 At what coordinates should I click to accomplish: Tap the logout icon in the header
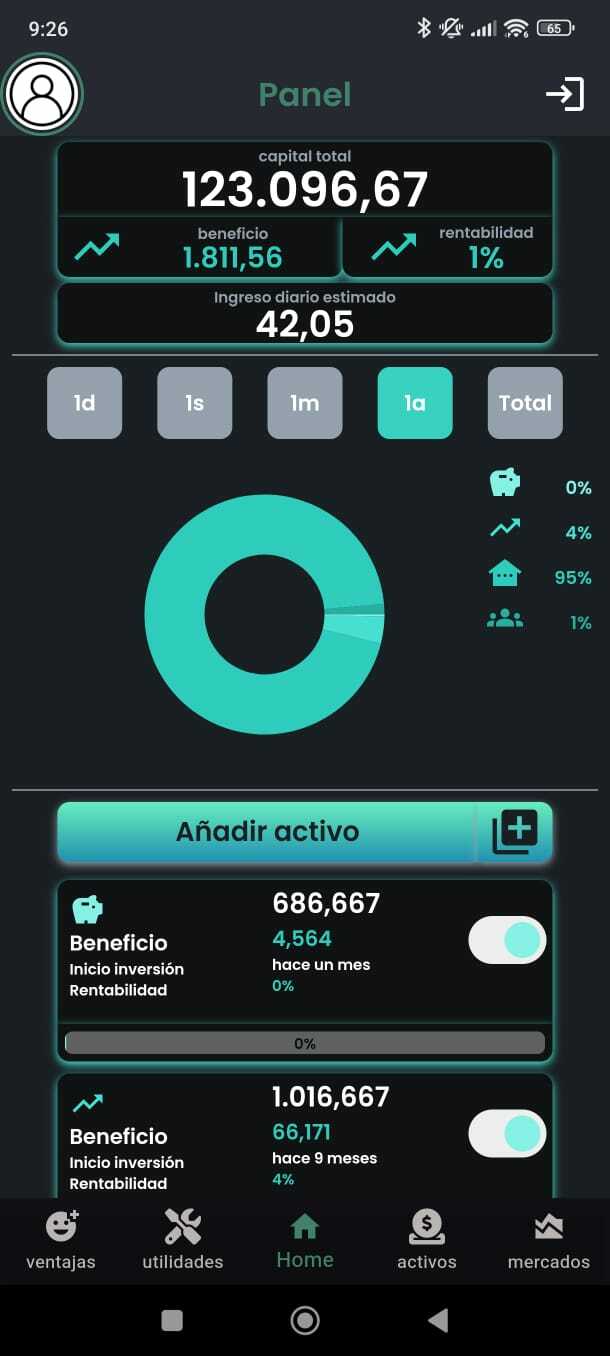point(564,95)
